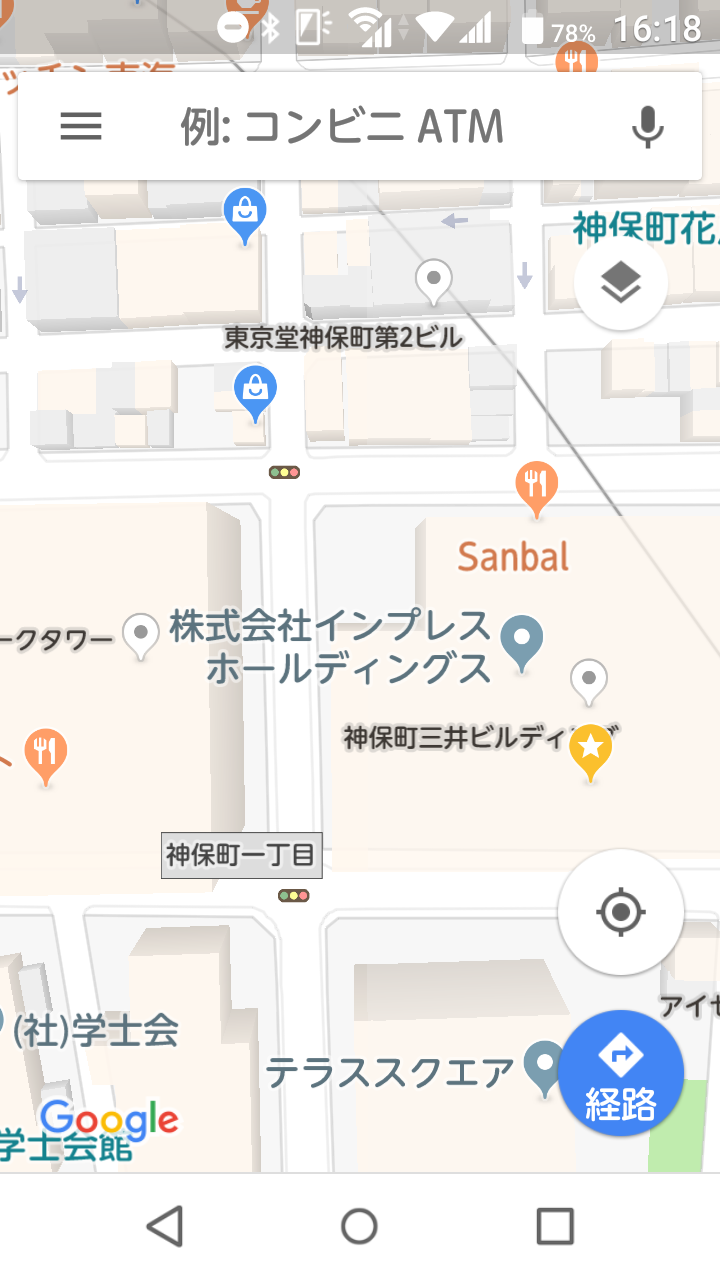Screen dimensions: 720x1280
Task: Tap the 経路 directions button
Action: pyautogui.click(x=621, y=1075)
